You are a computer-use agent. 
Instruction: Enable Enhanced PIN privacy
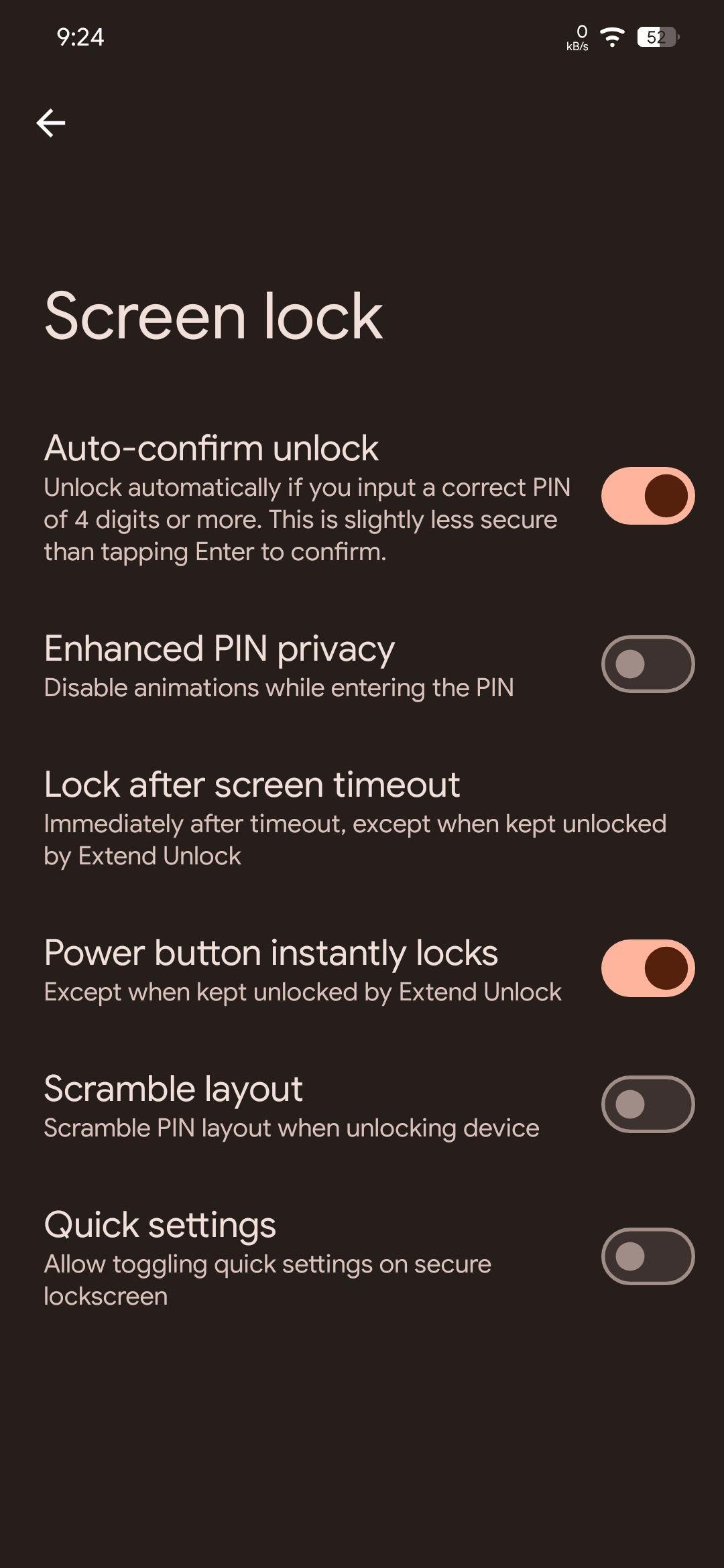coord(648,664)
